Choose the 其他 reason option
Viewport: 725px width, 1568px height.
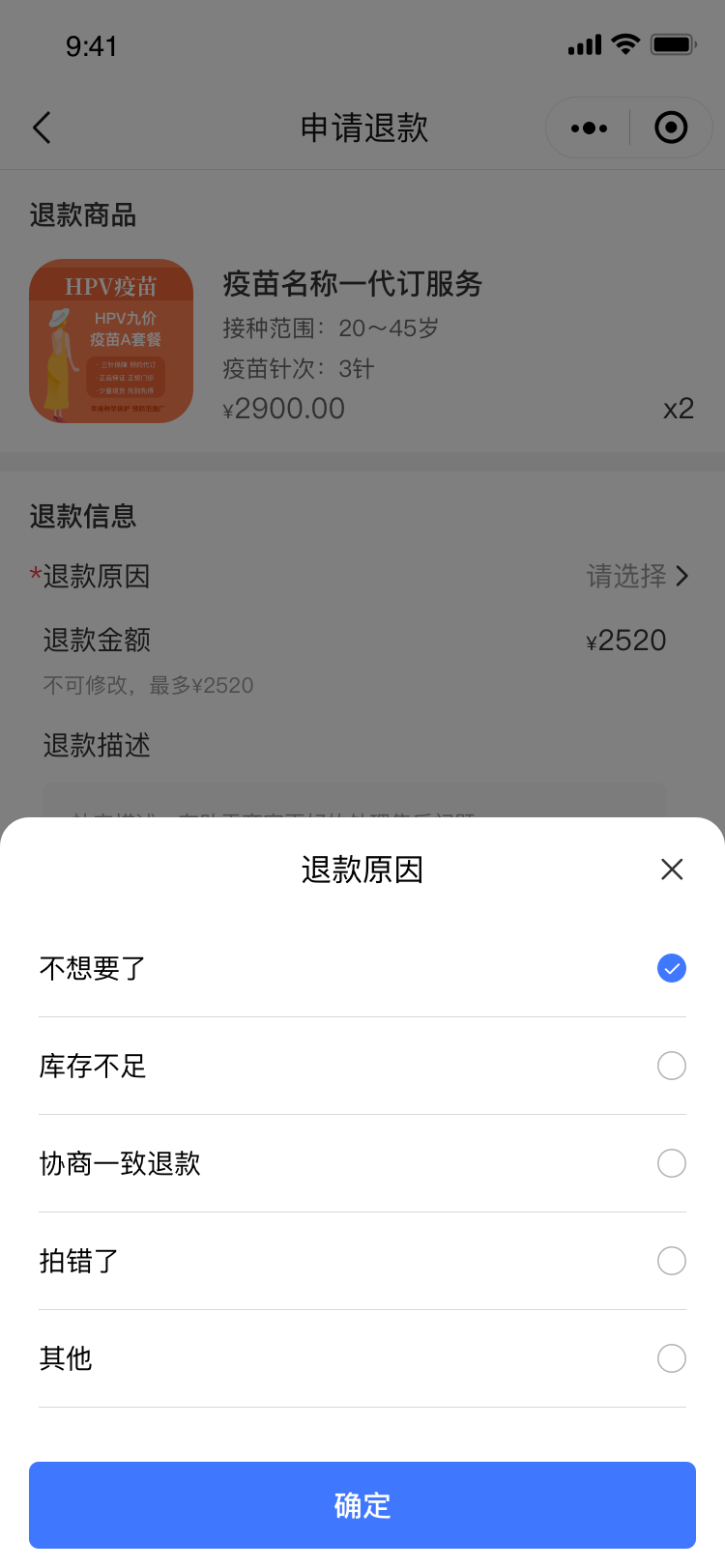point(671,1358)
